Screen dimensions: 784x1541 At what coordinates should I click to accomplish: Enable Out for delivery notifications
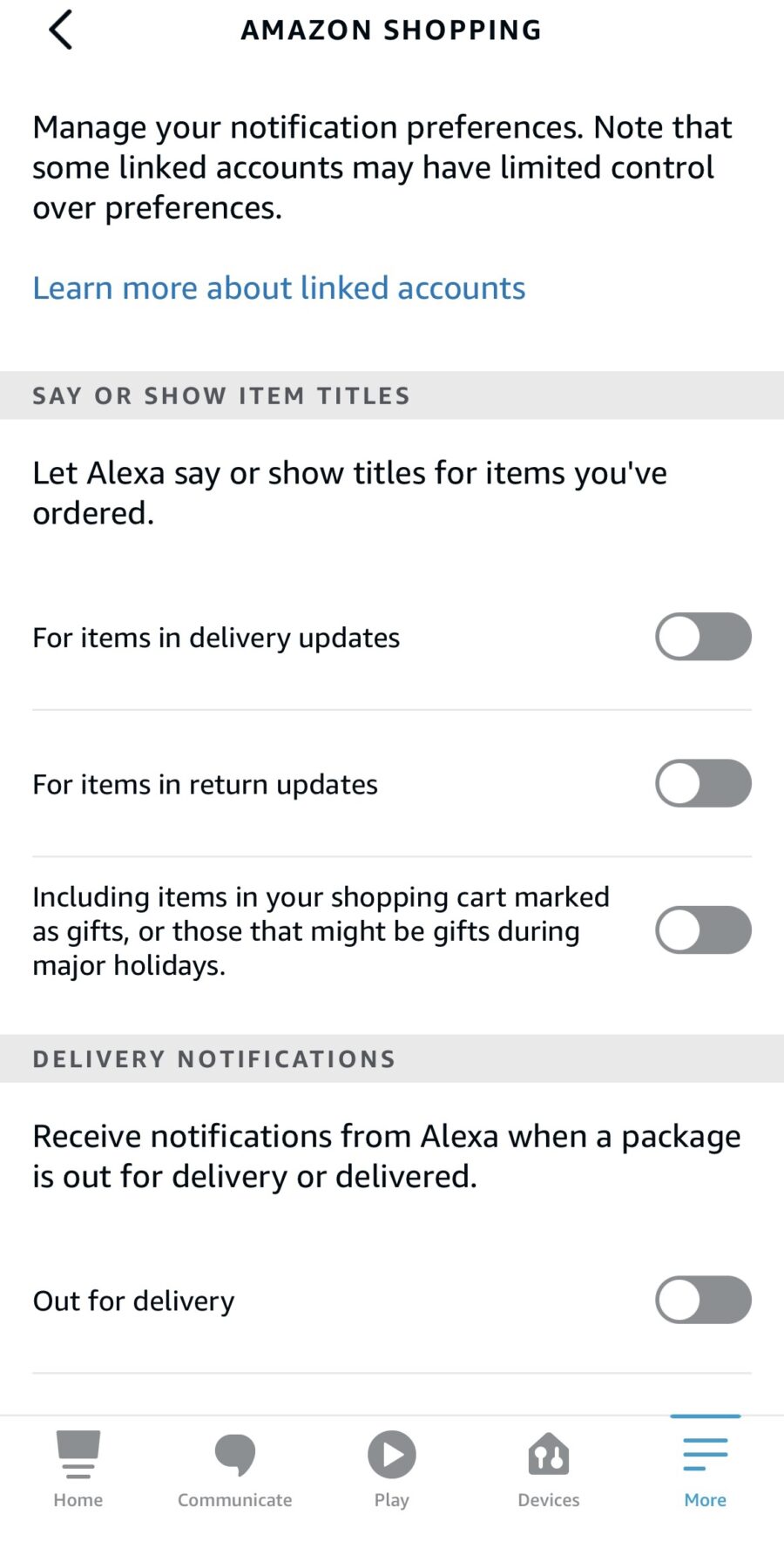[703, 1300]
